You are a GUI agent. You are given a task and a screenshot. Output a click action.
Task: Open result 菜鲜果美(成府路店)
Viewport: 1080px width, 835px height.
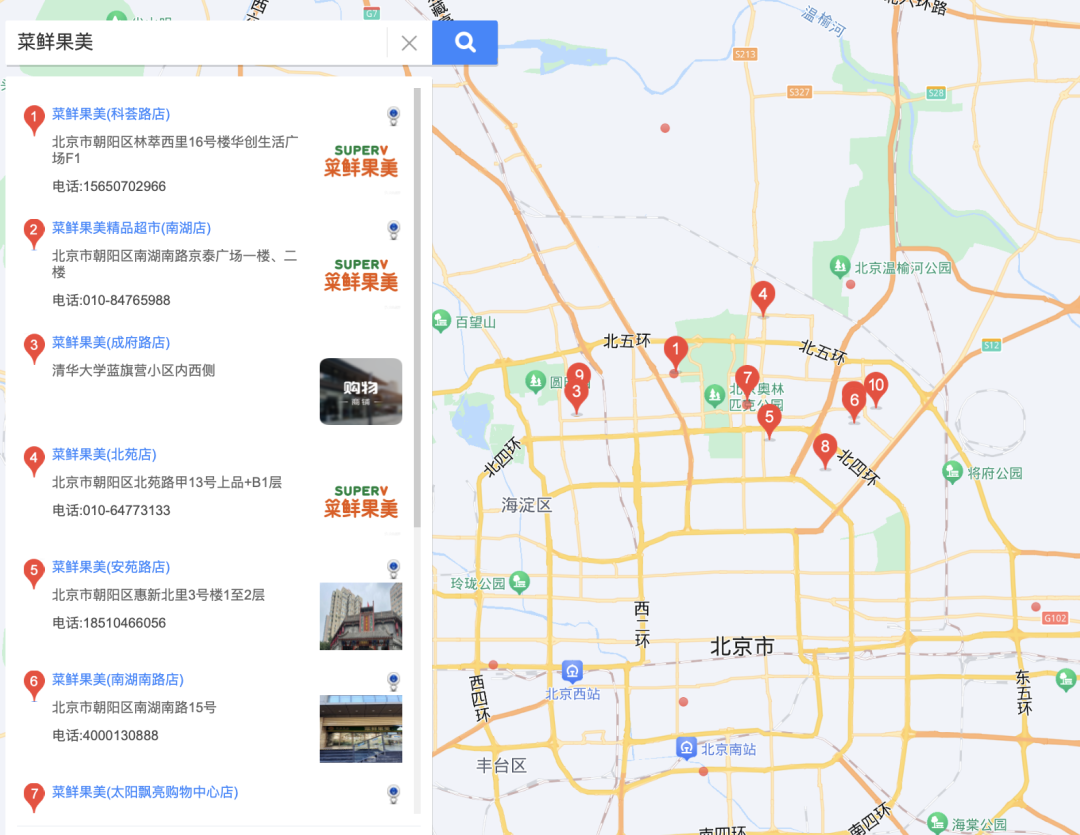(x=111, y=342)
